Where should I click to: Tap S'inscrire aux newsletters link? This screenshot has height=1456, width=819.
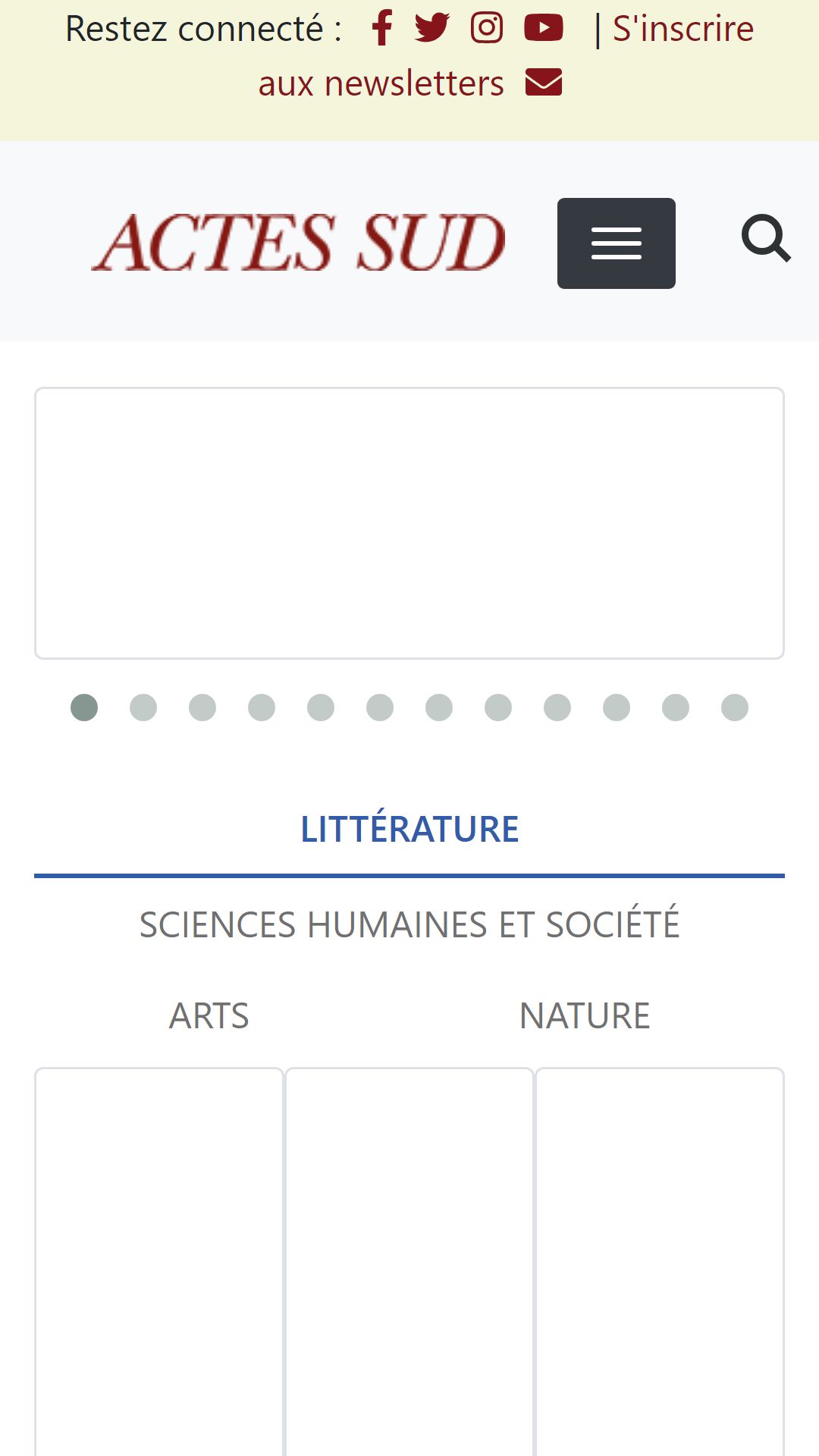click(506, 55)
